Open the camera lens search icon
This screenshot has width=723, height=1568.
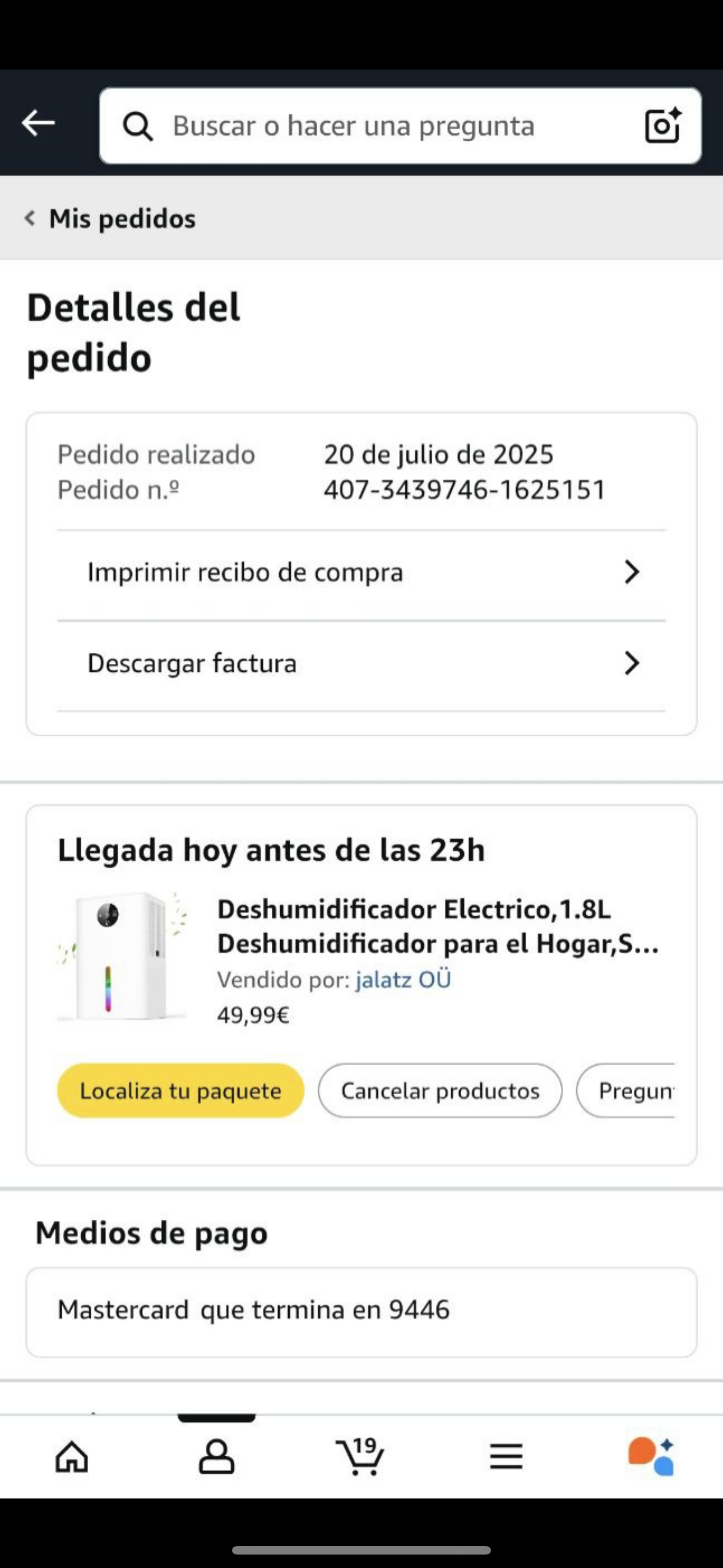coord(662,126)
